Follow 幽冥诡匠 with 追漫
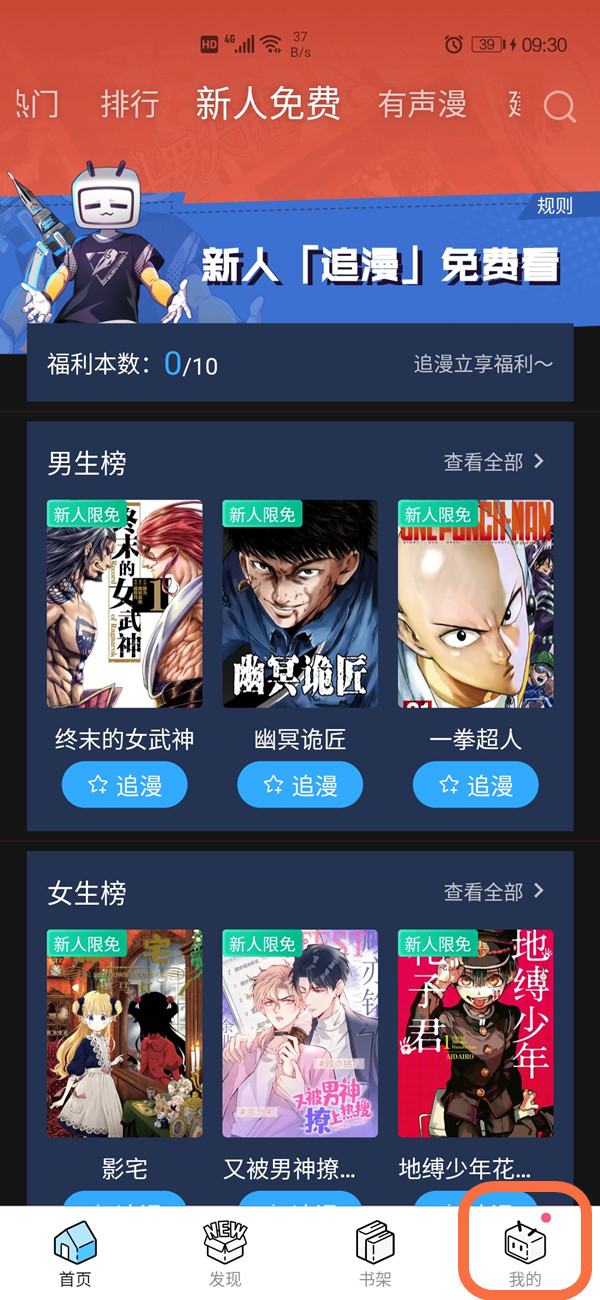This screenshot has height=1300, width=600. [x=300, y=785]
